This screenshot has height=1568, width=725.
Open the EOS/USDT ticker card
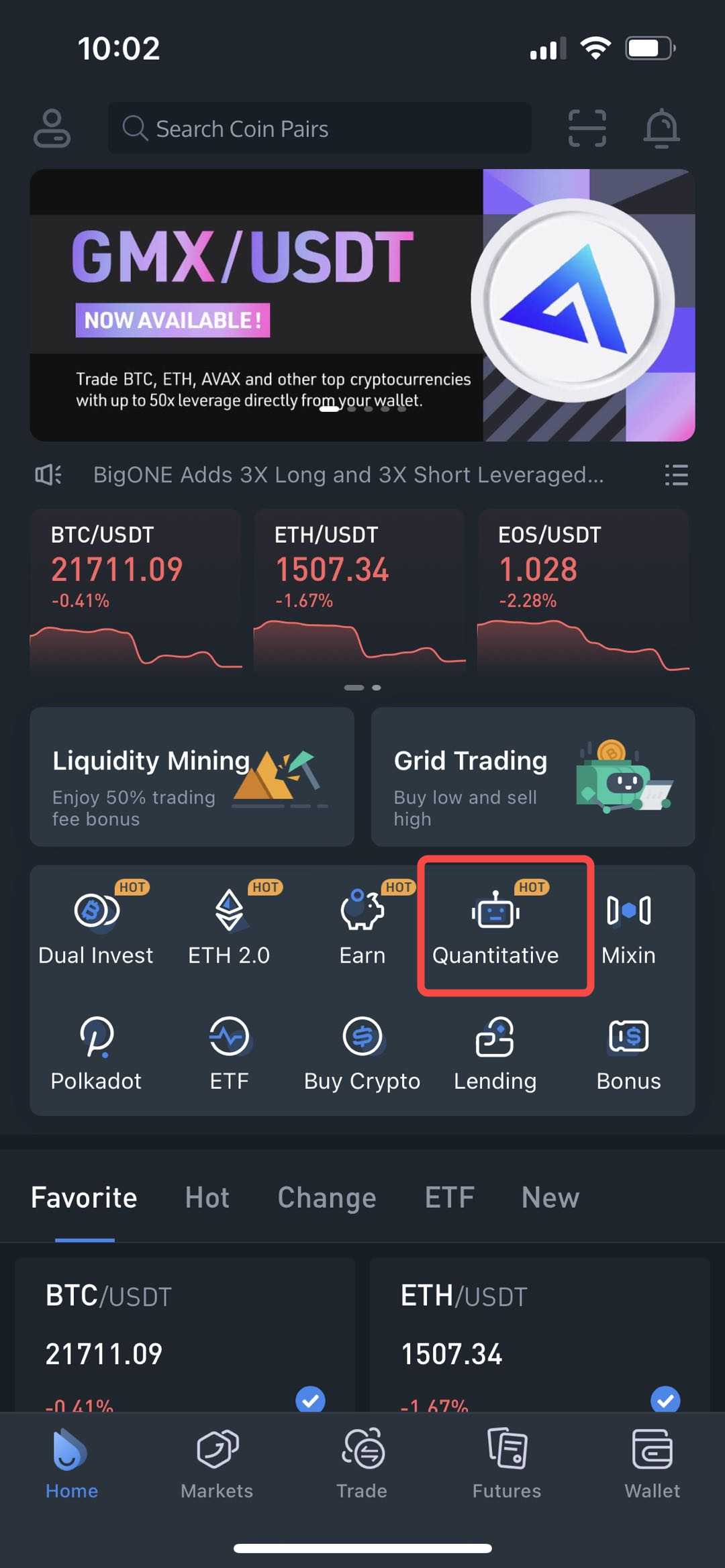[583, 589]
